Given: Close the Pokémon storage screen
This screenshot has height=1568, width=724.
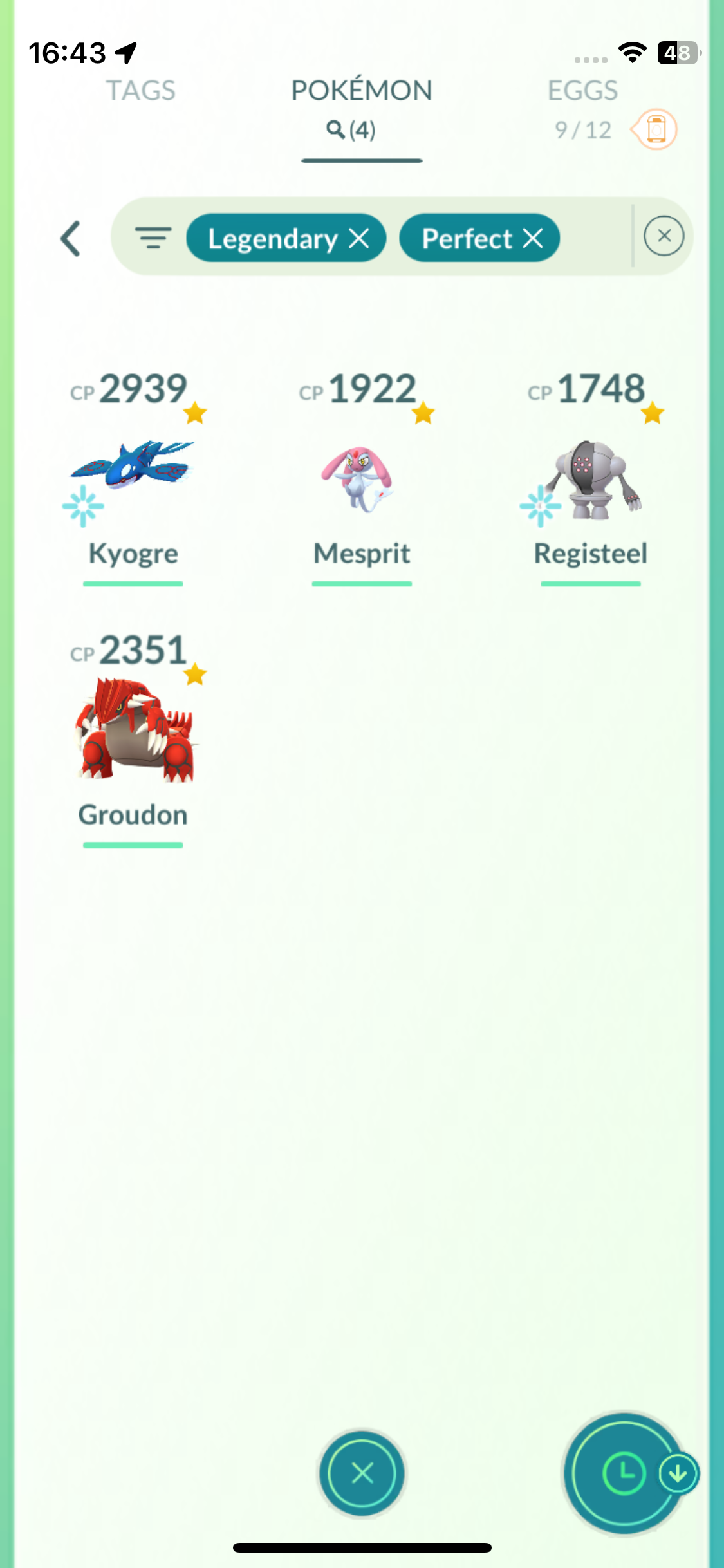Looking at the screenshot, I should pyautogui.click(x=362, y=1473).
